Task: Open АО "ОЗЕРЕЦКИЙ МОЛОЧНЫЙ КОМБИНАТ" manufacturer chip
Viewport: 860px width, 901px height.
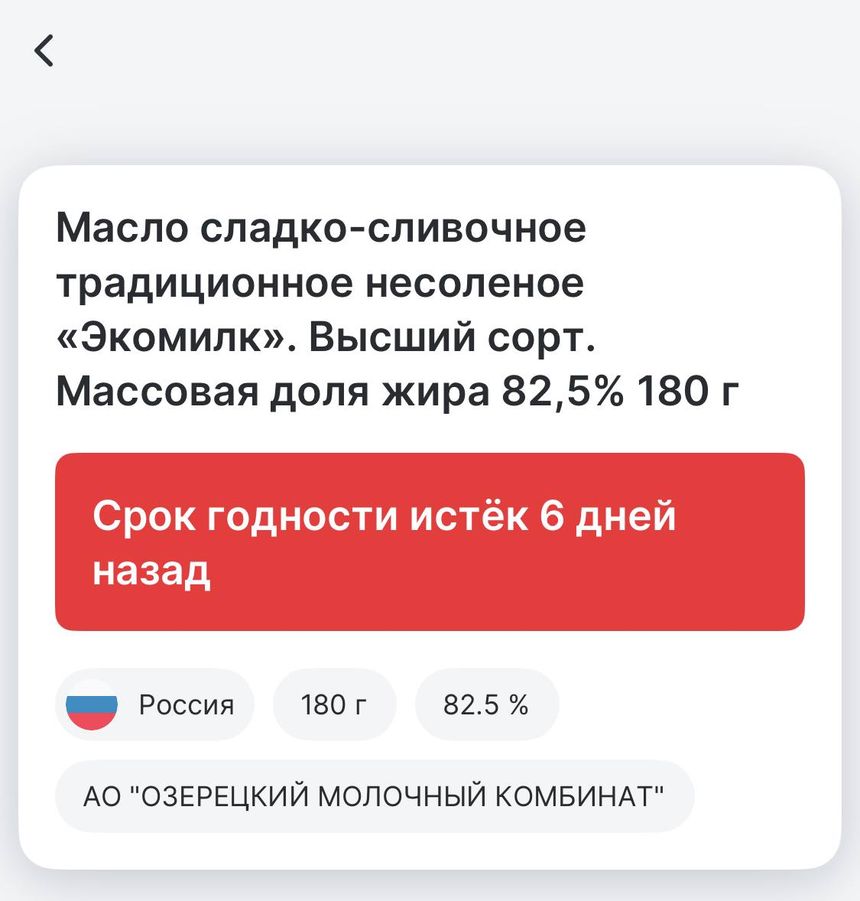Action: [x=374, y=796]
